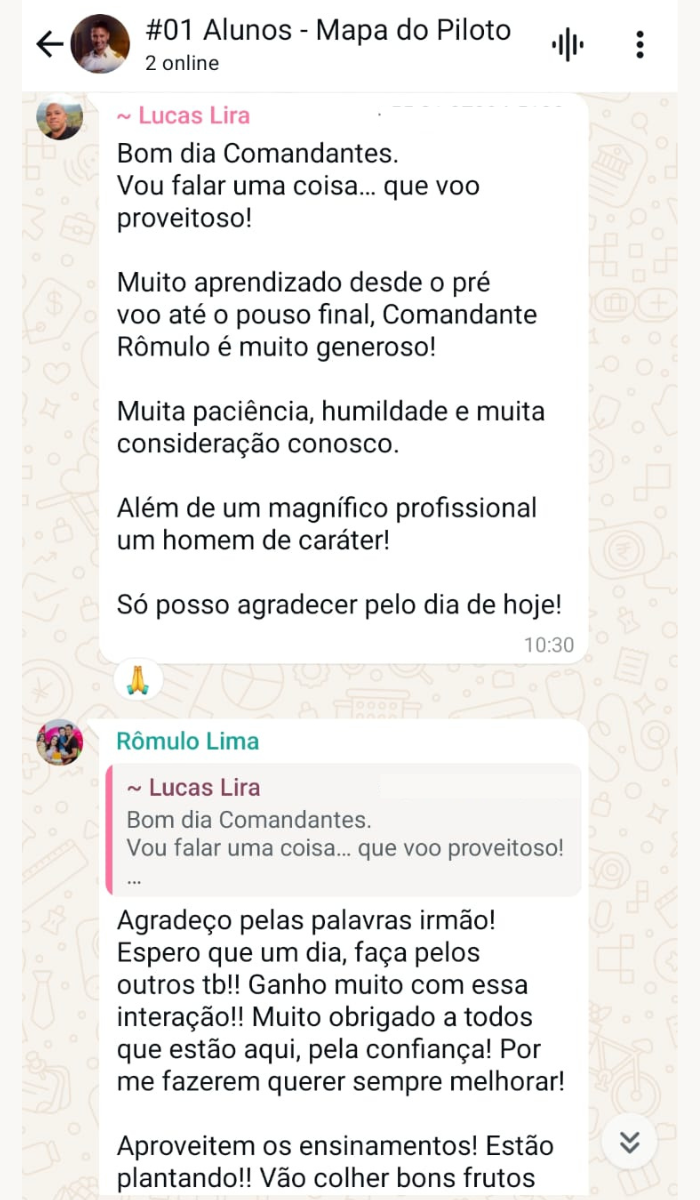This screenshot has width=700, height=1200.
Task: View the praying hands reaction
Action: (x=137, y=681)
